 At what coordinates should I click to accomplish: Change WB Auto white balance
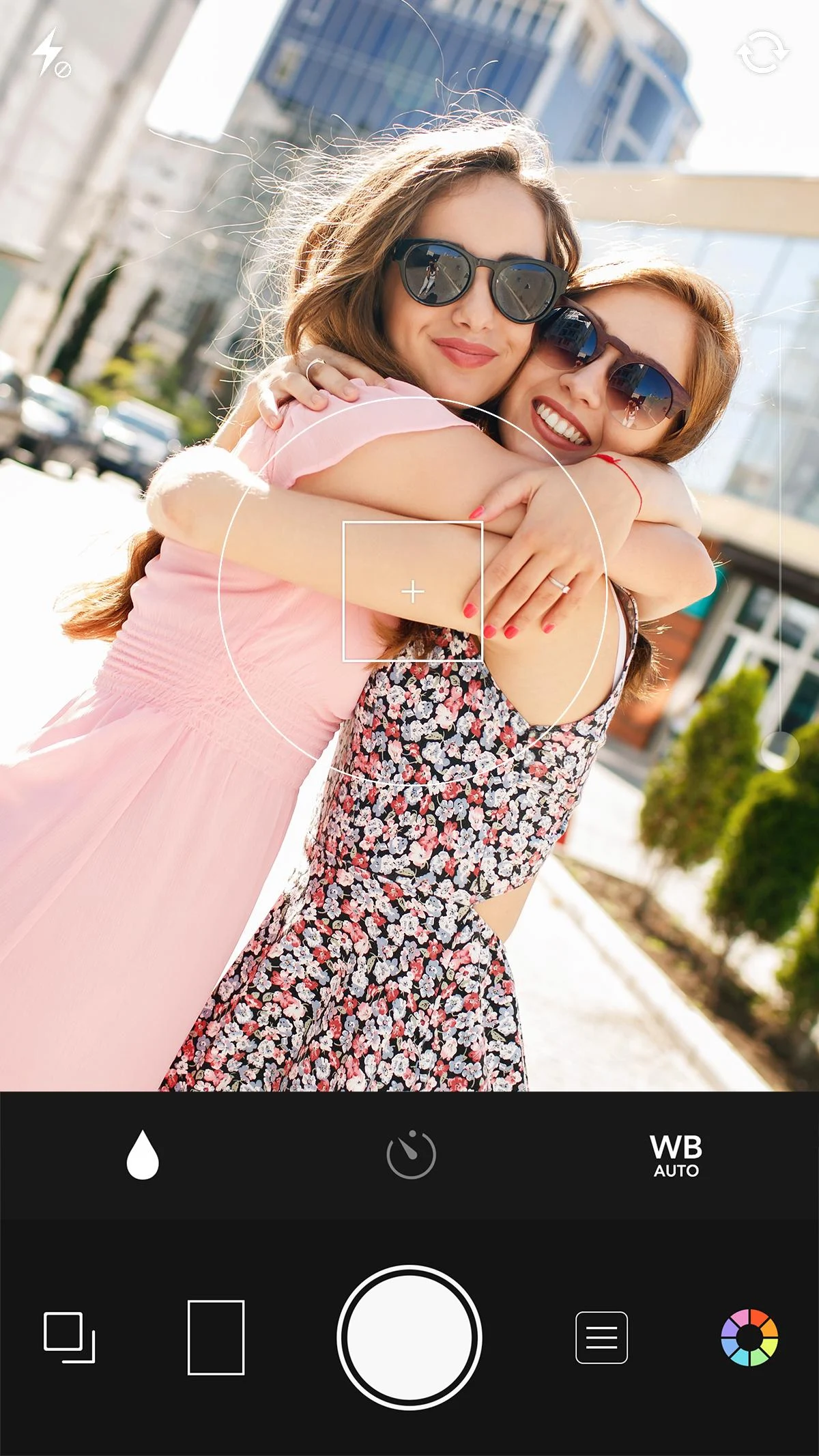coord(676,1156)
